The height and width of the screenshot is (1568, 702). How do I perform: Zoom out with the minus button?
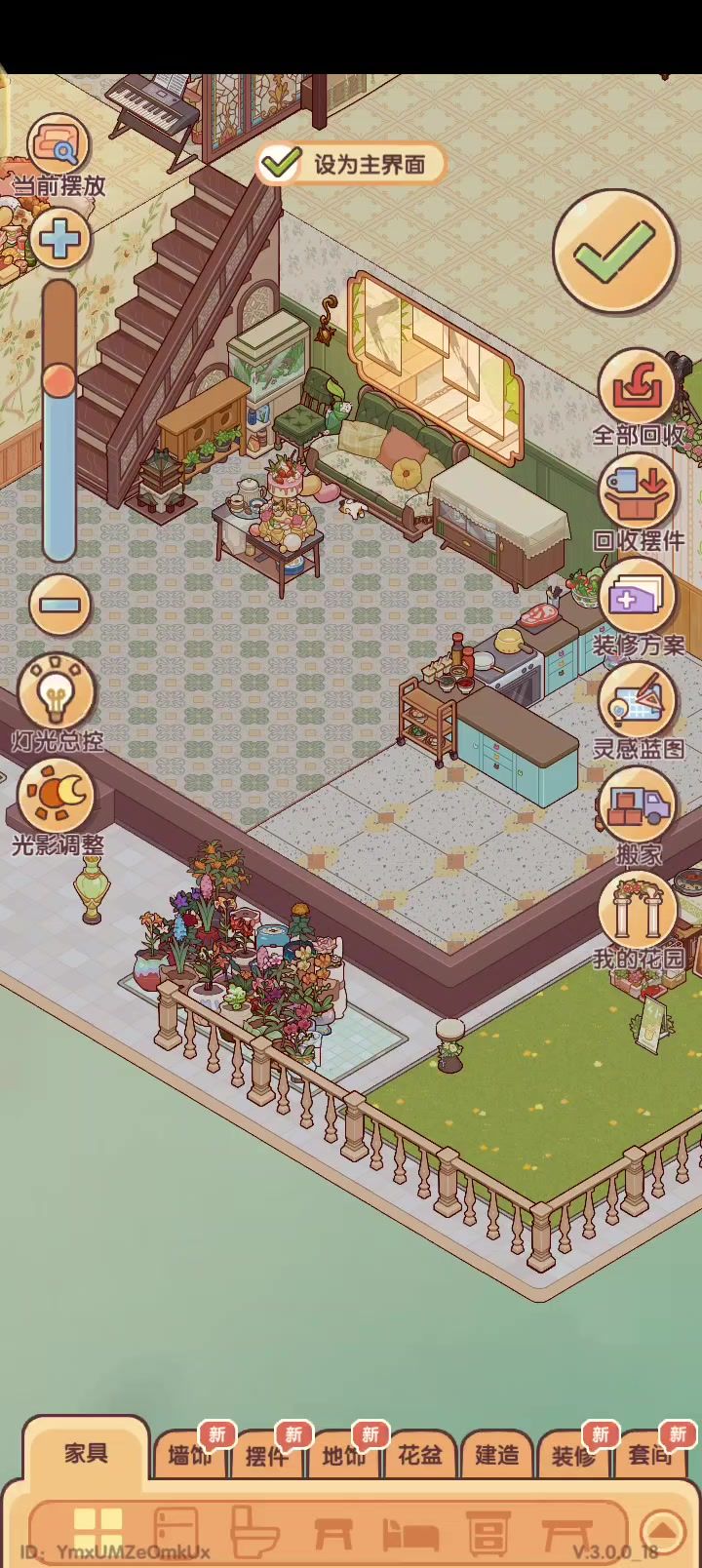60,606
